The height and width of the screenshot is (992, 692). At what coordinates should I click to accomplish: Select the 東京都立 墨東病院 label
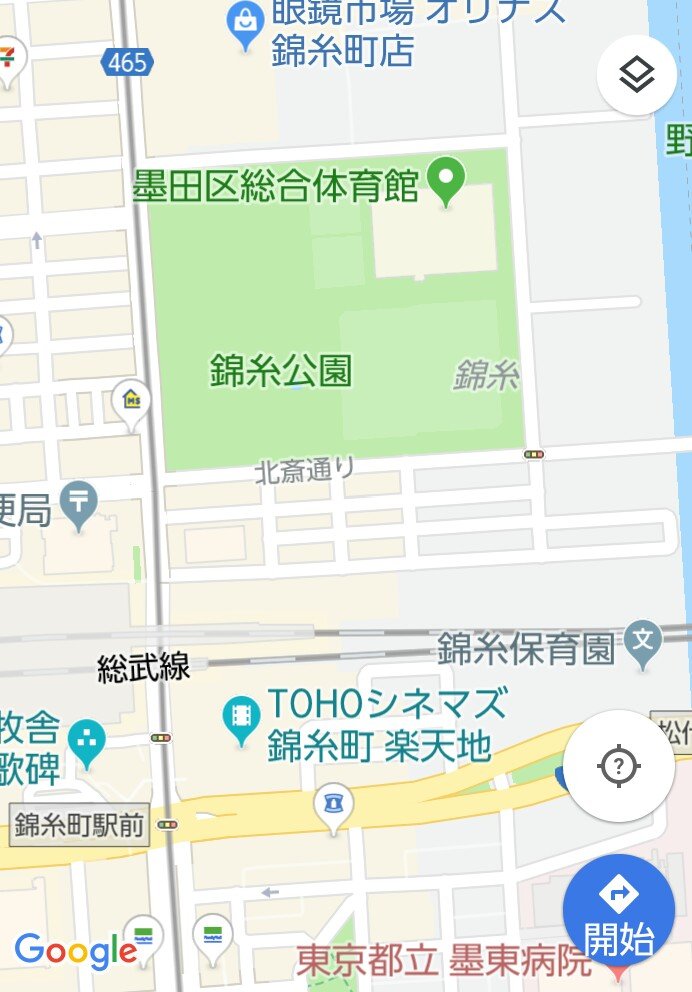443,960
